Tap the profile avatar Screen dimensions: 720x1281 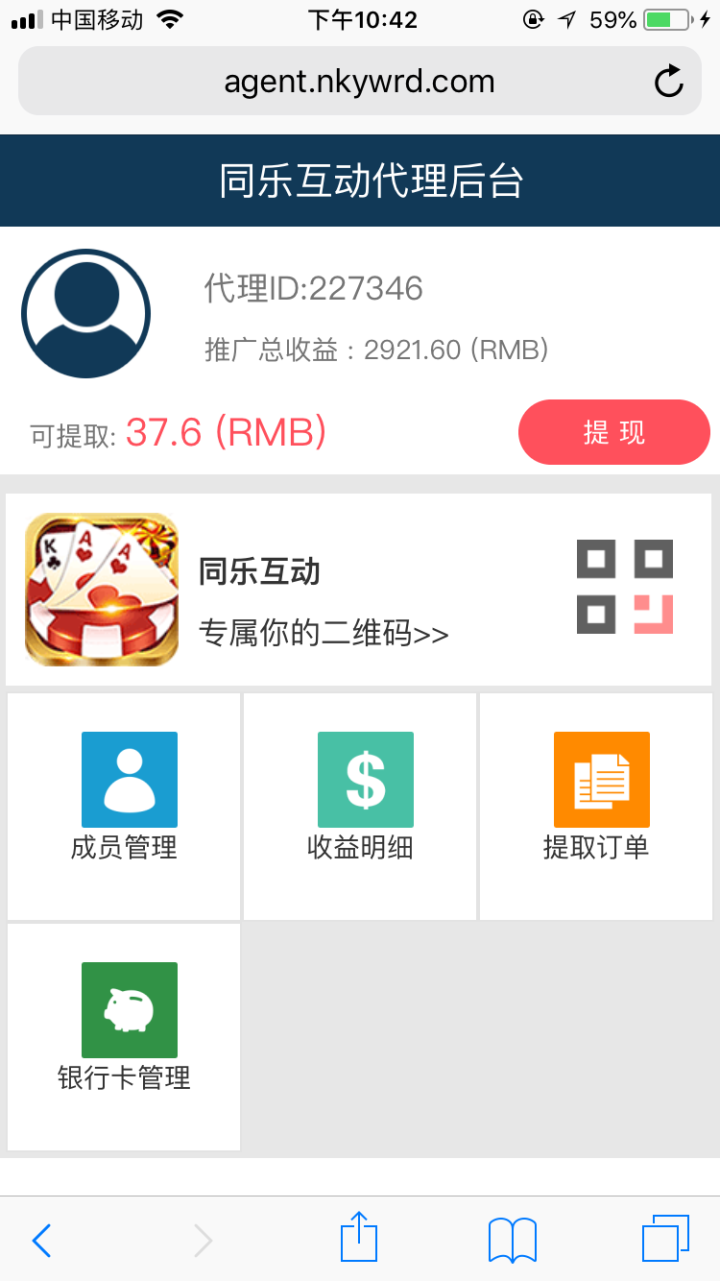point(86,313)
